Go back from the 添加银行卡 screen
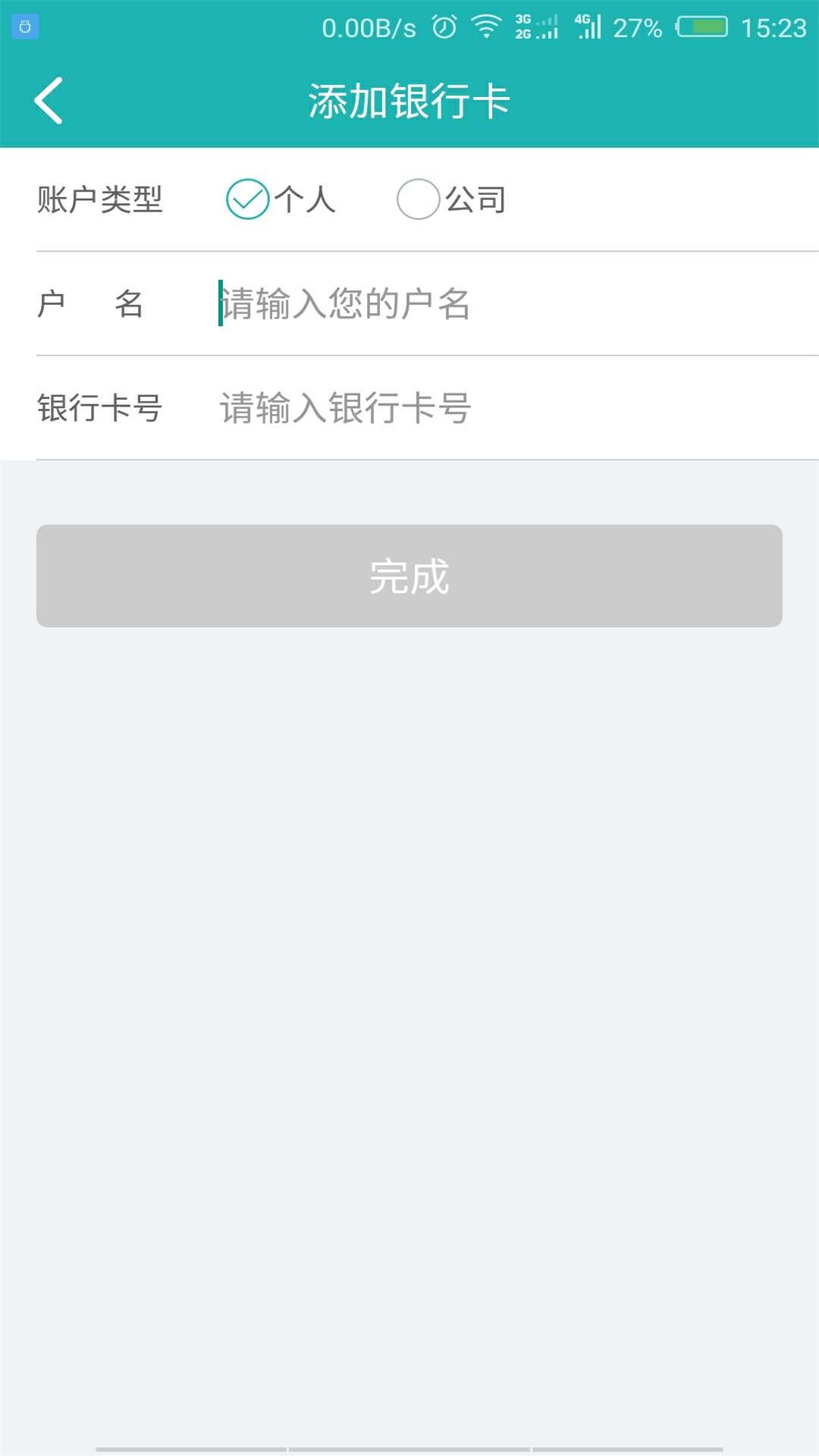The width and height of the screenshot is (819, 1456). [x=49, y=100]
